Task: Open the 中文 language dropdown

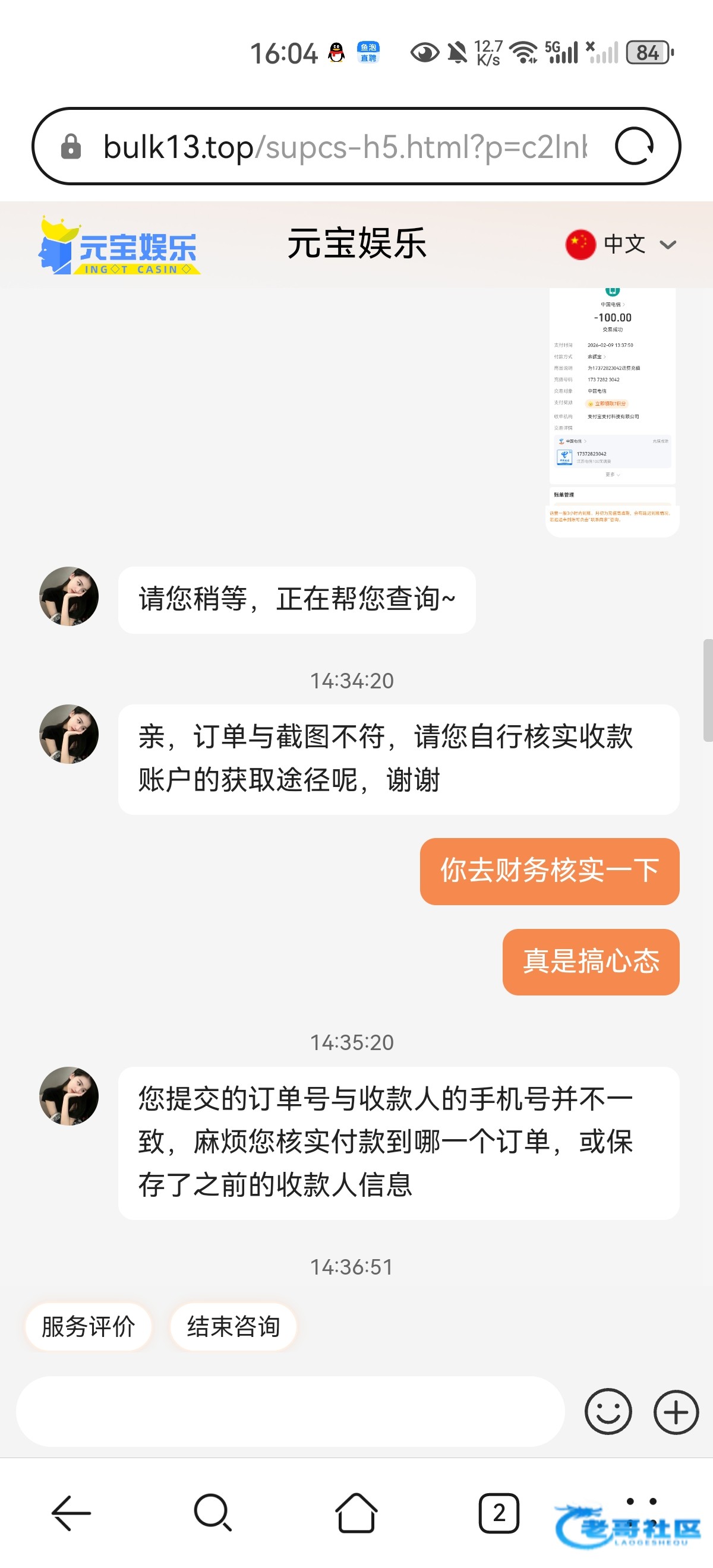Action: (621, 245)
